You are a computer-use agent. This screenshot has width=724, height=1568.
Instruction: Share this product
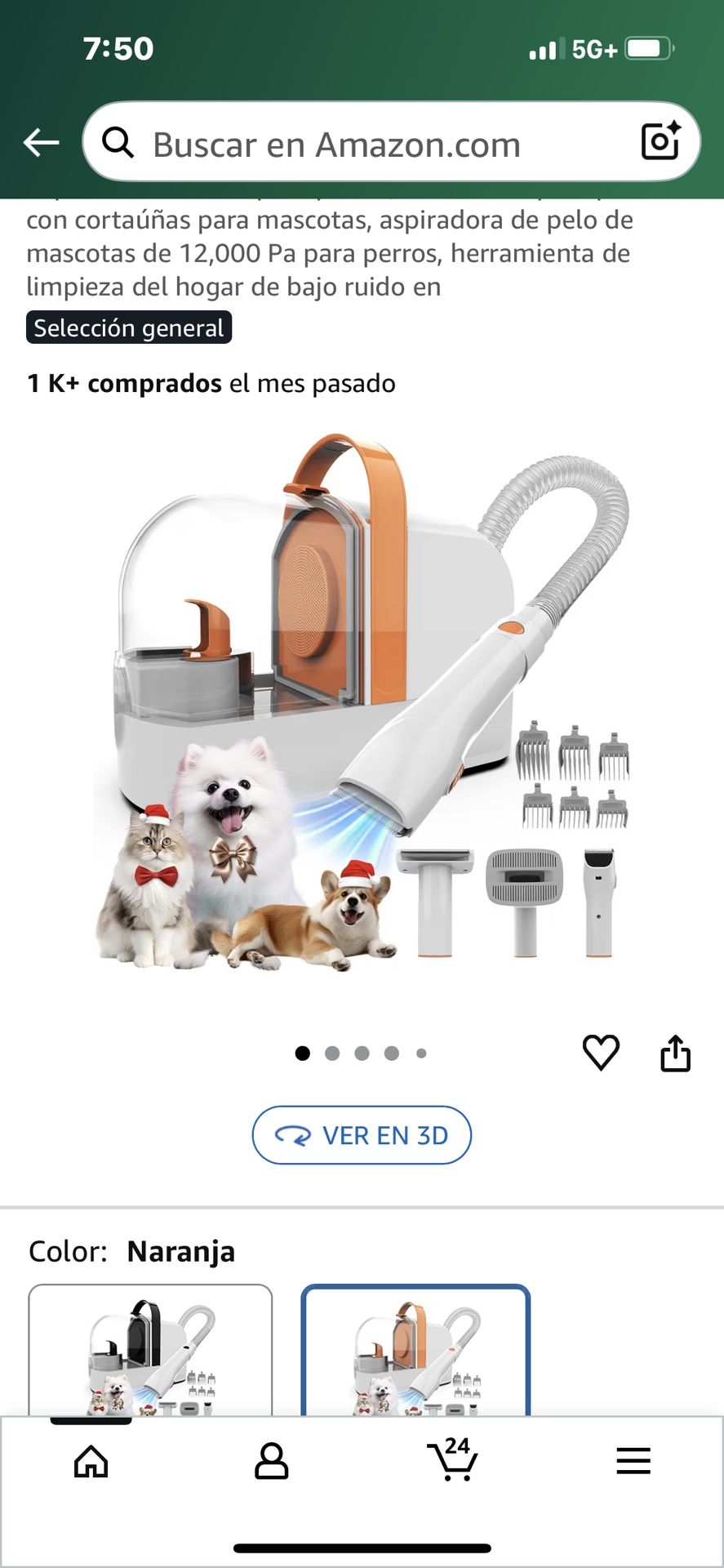point(675,1053)
